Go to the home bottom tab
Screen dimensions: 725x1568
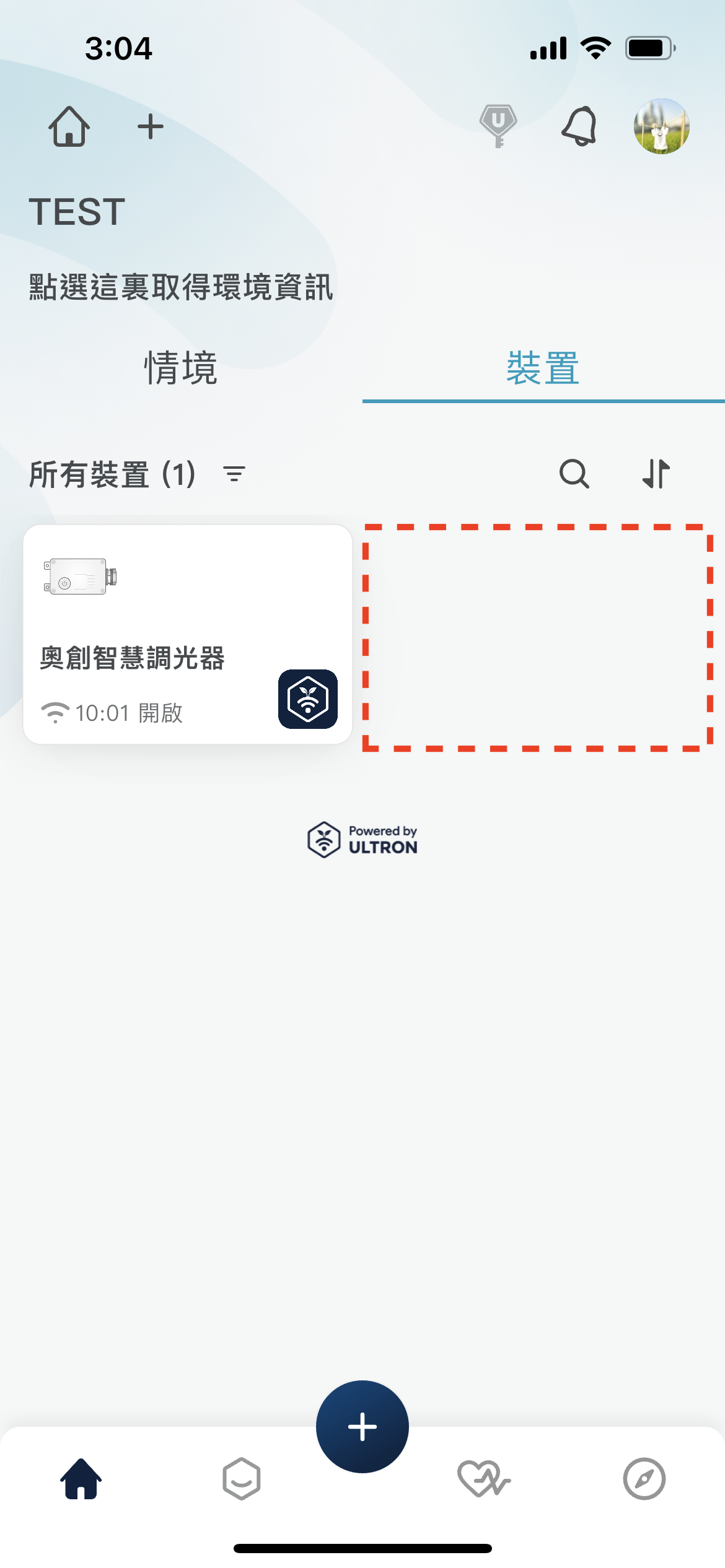pyautogui.click(x=81, y=1479)
